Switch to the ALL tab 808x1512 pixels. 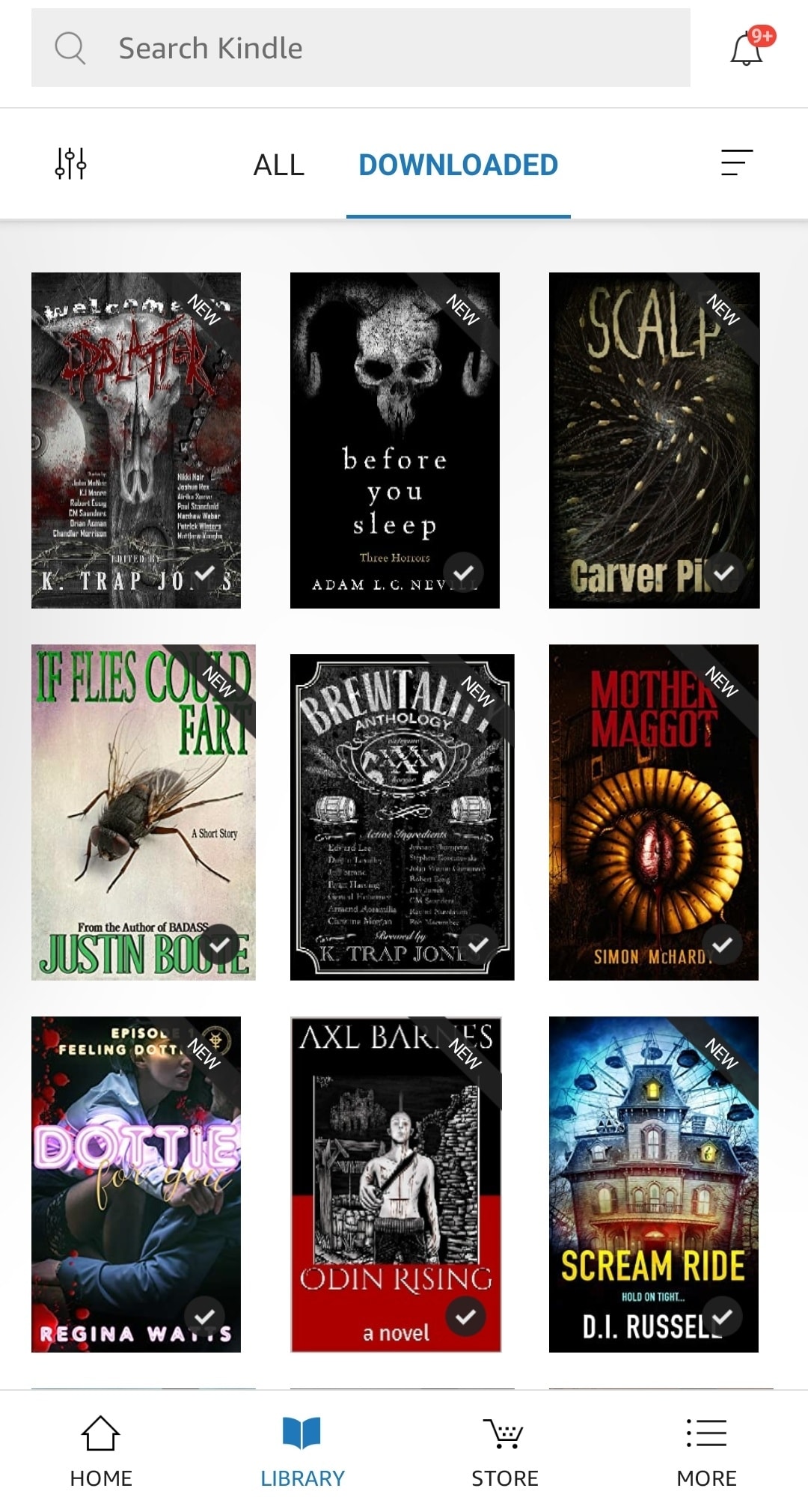click(x=278, y=165)
